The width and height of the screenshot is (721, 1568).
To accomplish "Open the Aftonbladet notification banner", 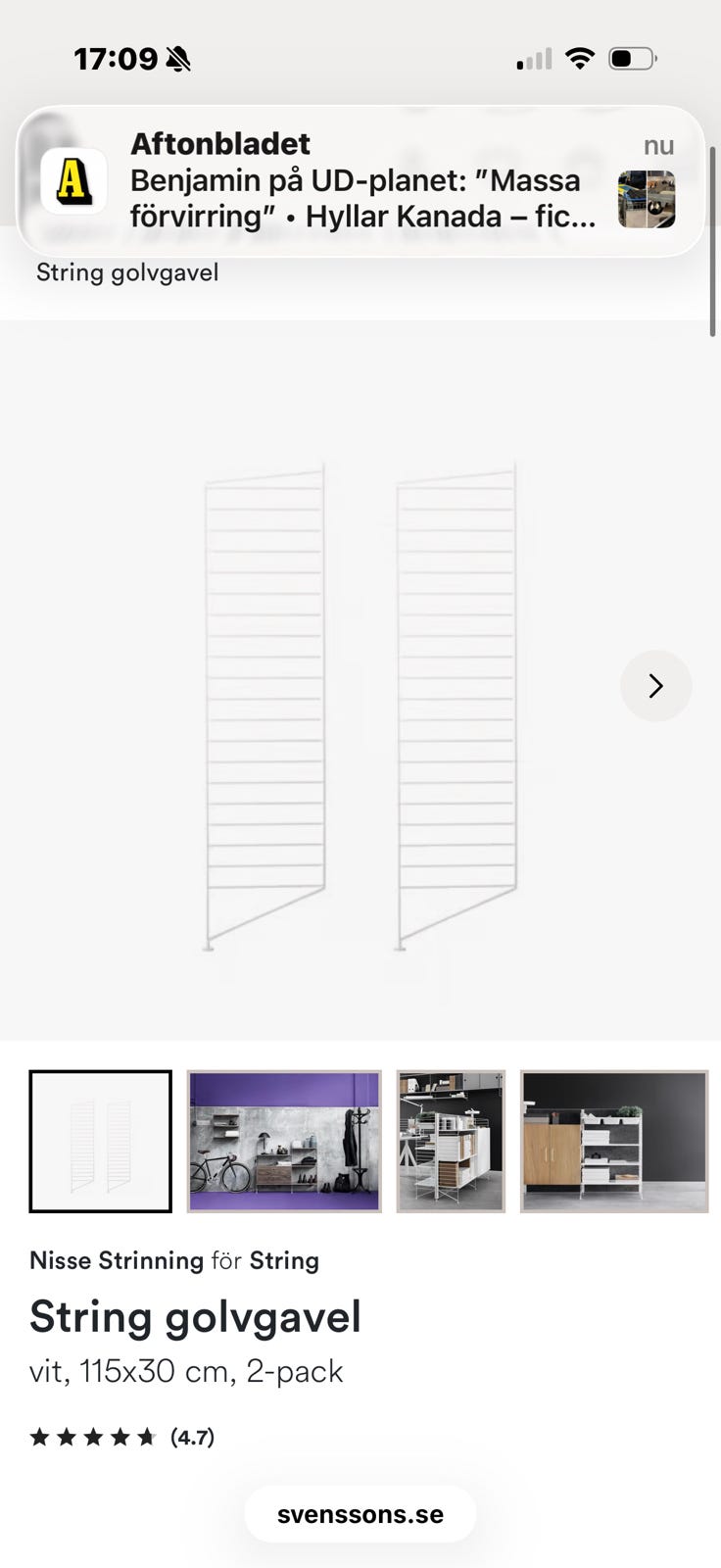I will 360,181.
